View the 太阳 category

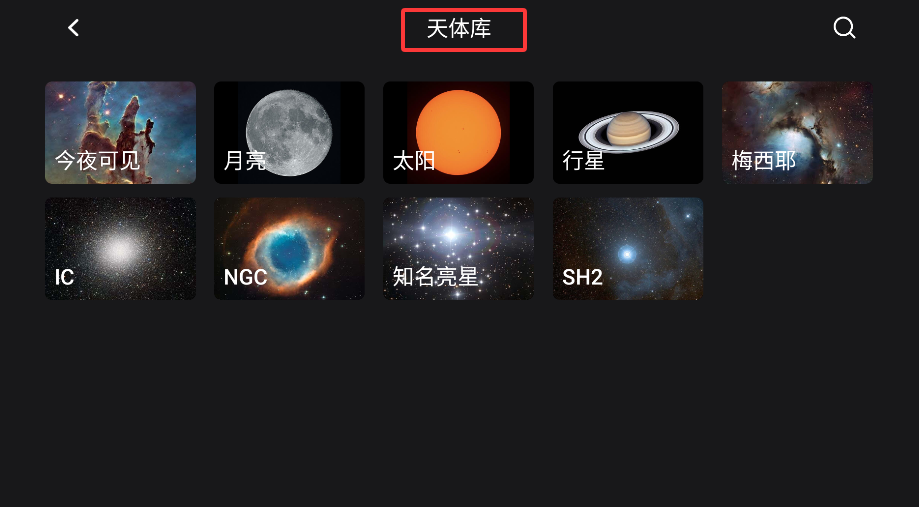(x=458, y=133)
